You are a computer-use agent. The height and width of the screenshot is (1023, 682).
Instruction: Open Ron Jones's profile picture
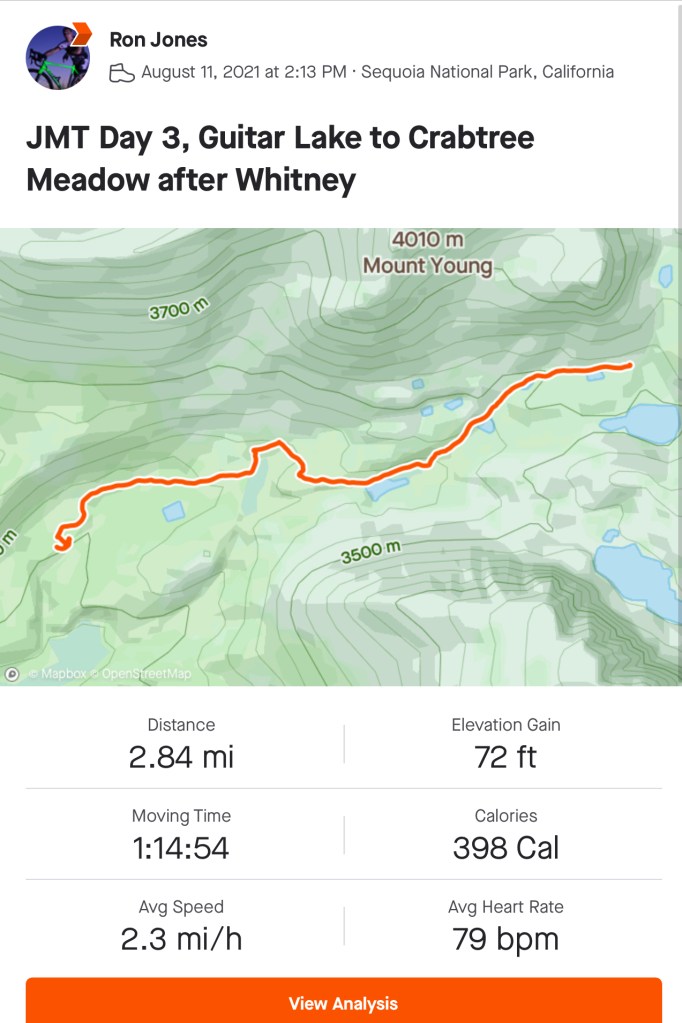pos(58,56)
